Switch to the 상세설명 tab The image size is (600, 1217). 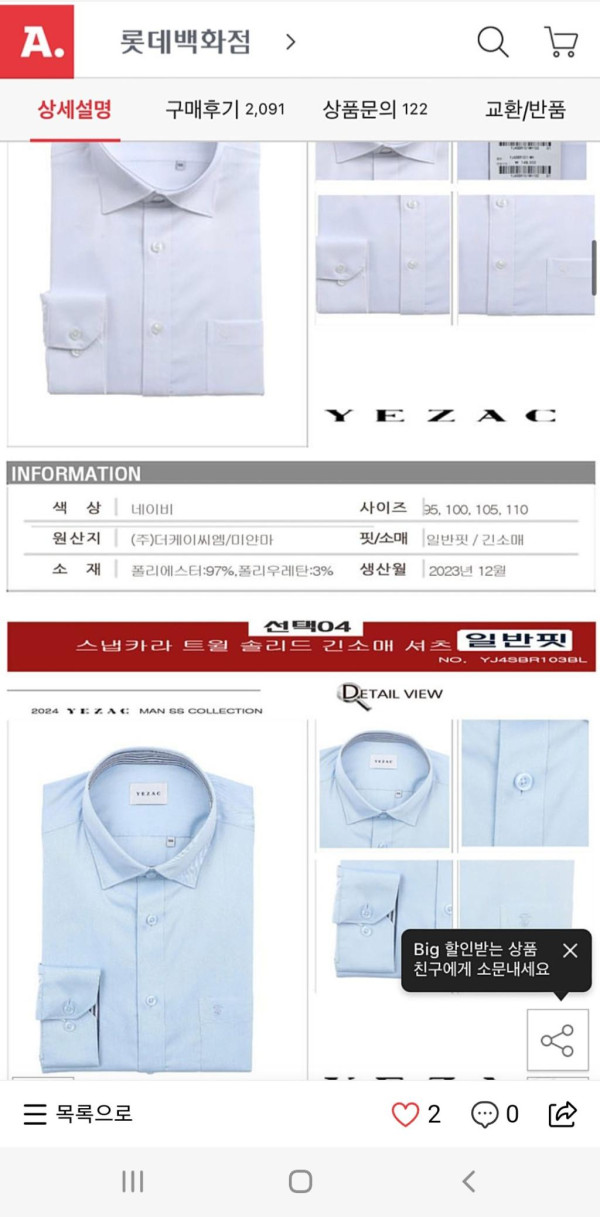[75, 109]
